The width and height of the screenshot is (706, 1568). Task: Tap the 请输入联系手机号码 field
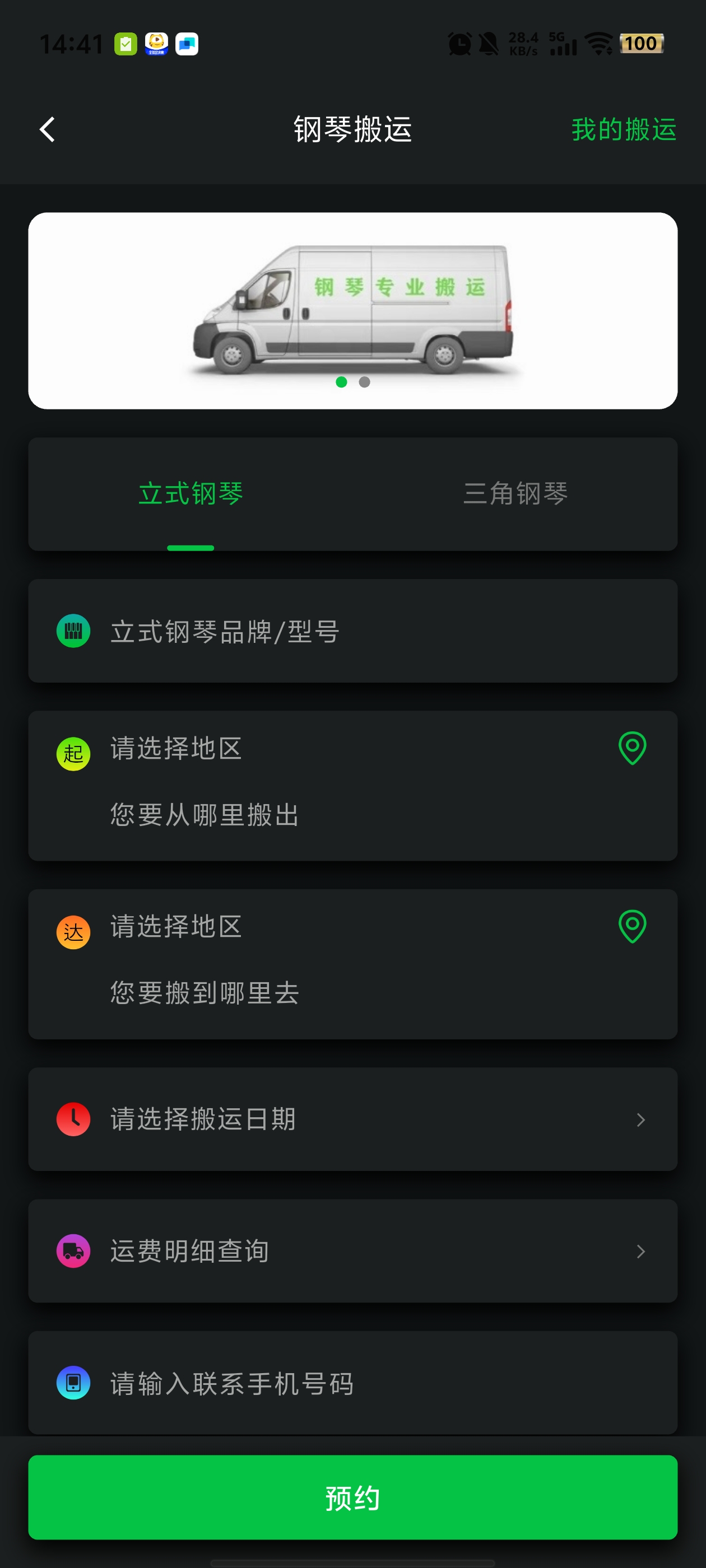click(352, 1383)
